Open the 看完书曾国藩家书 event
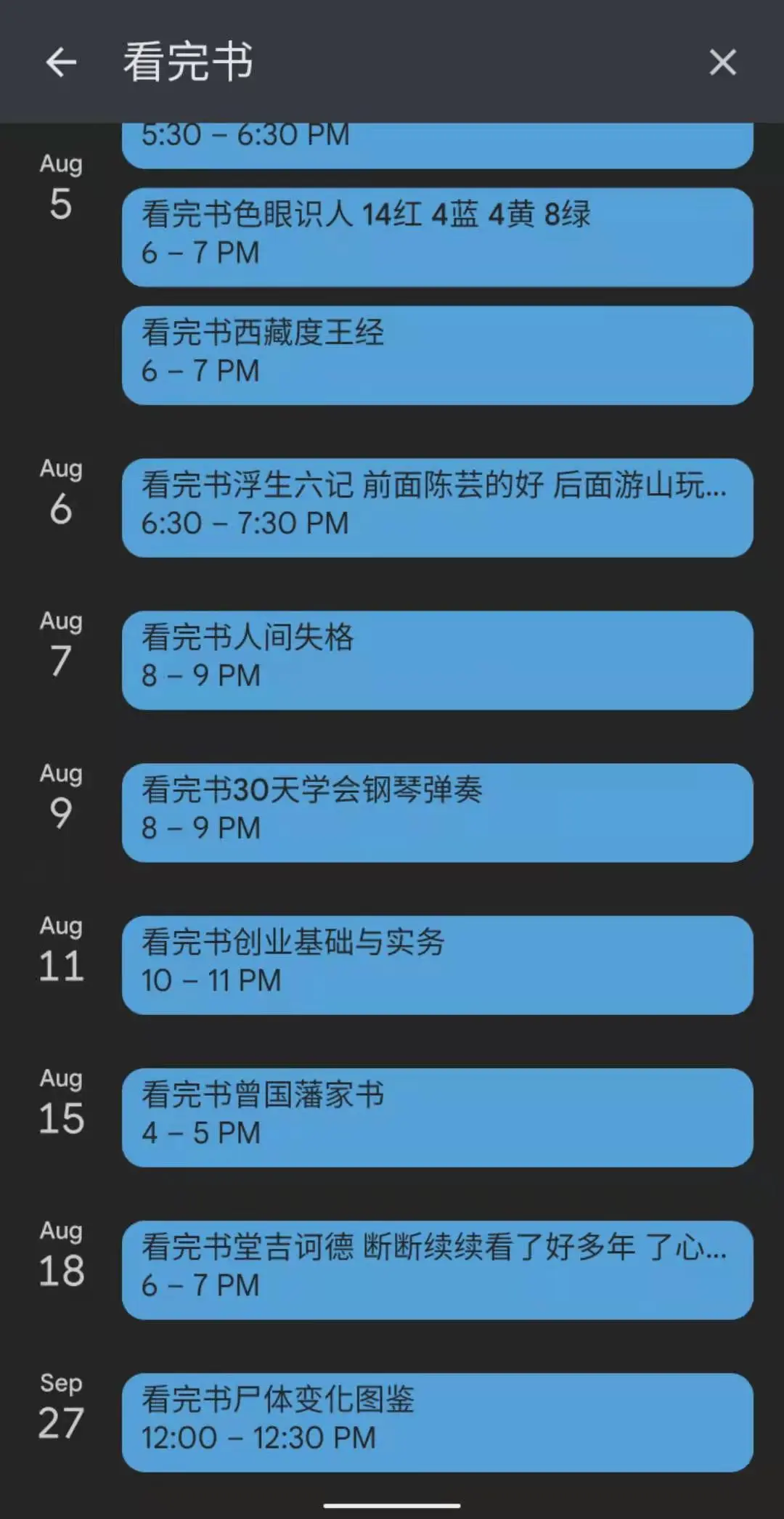The image size is (784, 1519). (x=436, y=1117)
